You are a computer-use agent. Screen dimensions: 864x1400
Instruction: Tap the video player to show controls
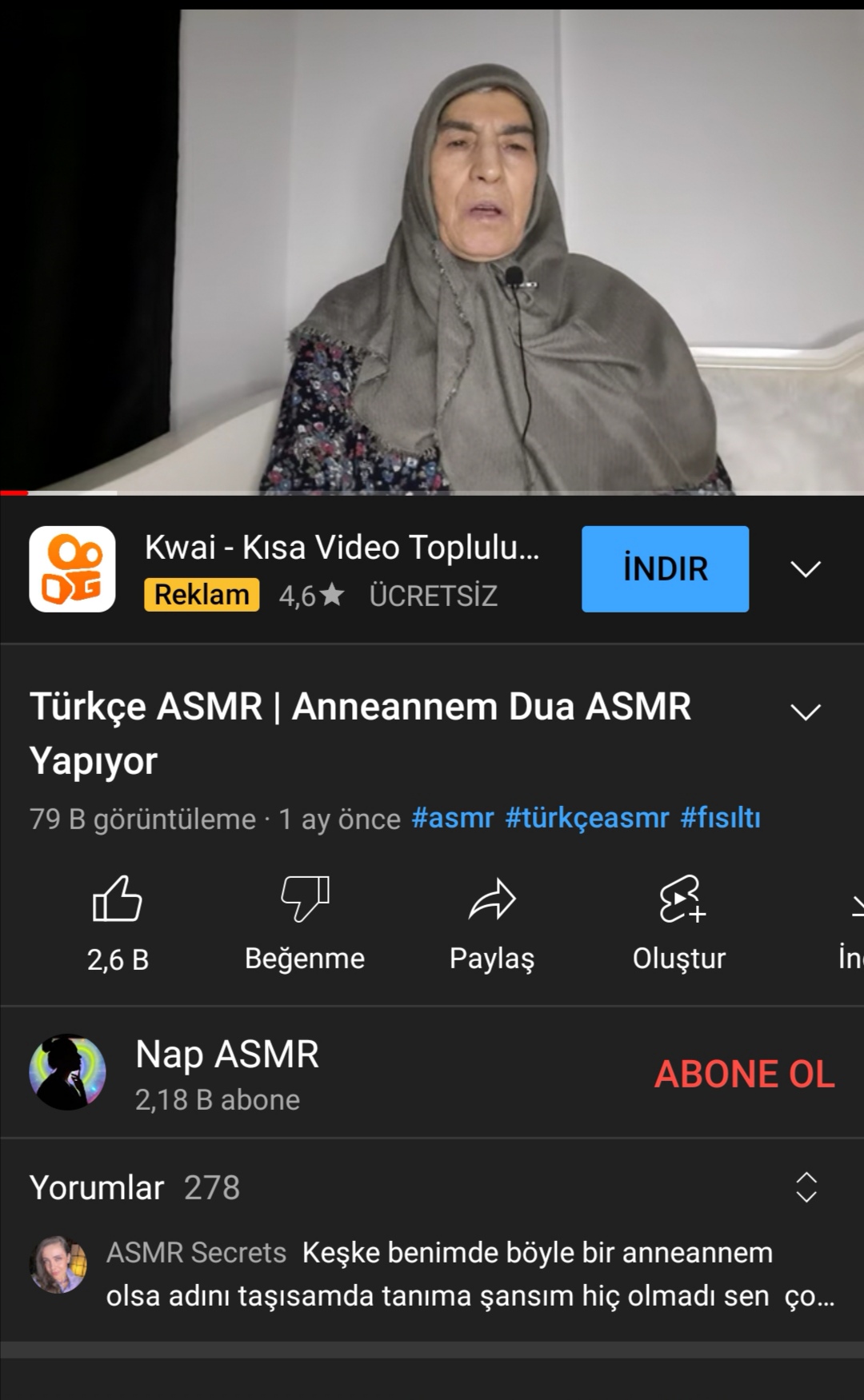pos(432,248)
